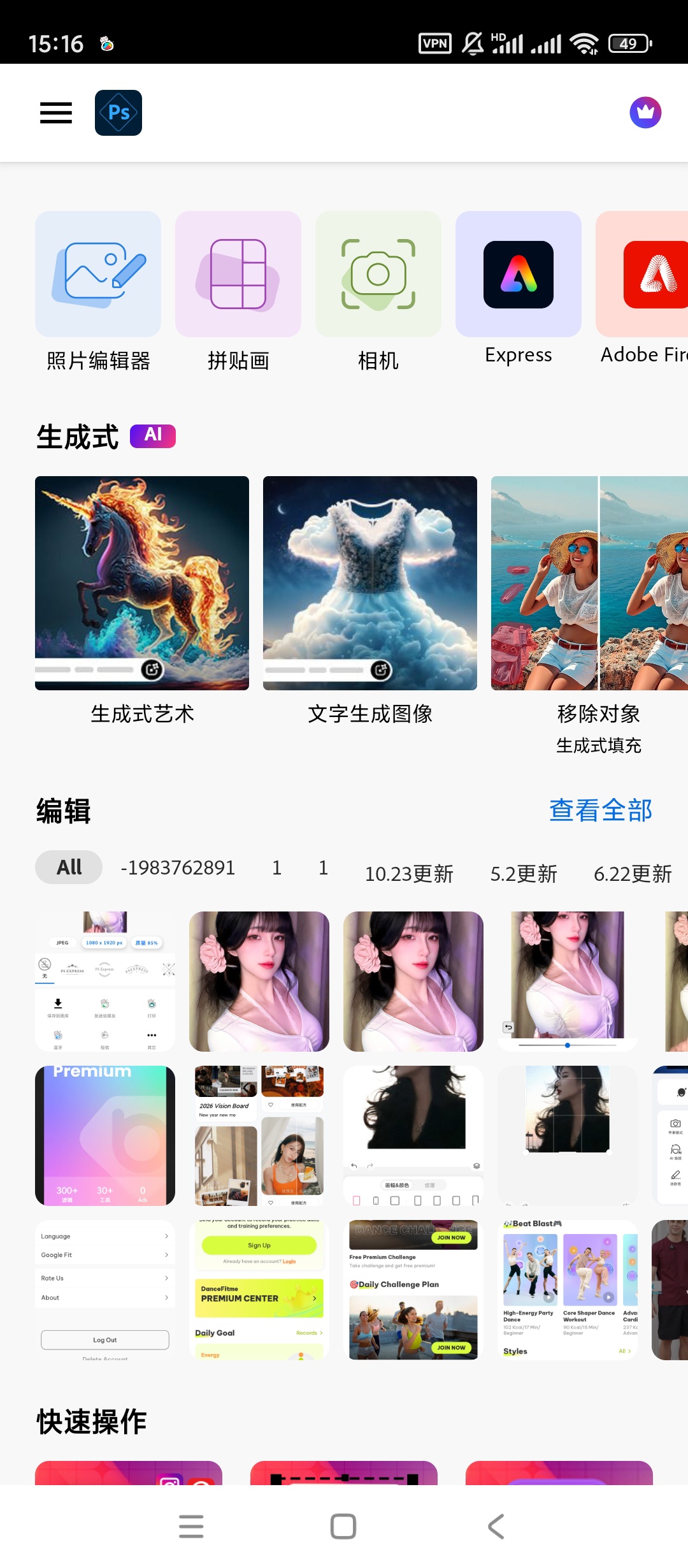Open the hamburger navigation menu
688x1568 pixels.
[x=55, y=112]
